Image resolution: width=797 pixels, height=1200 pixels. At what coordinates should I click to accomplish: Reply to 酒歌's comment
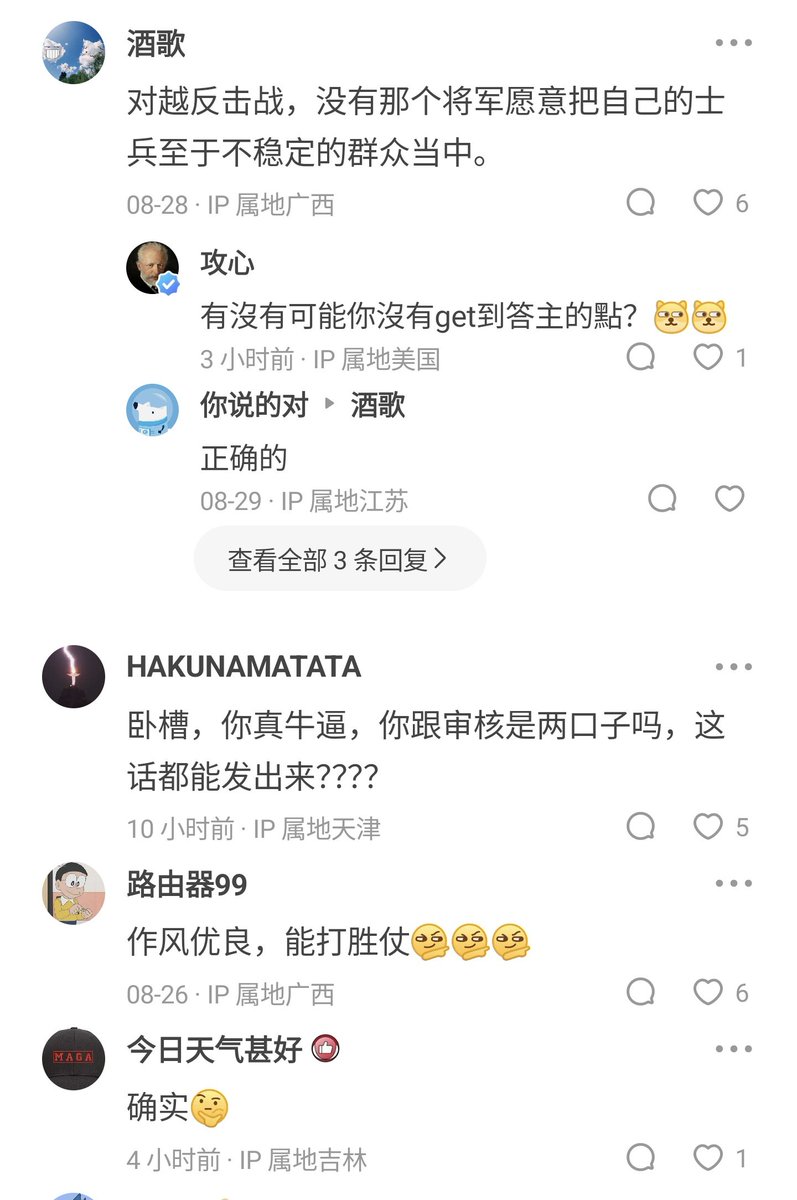(x=640, y=203)
